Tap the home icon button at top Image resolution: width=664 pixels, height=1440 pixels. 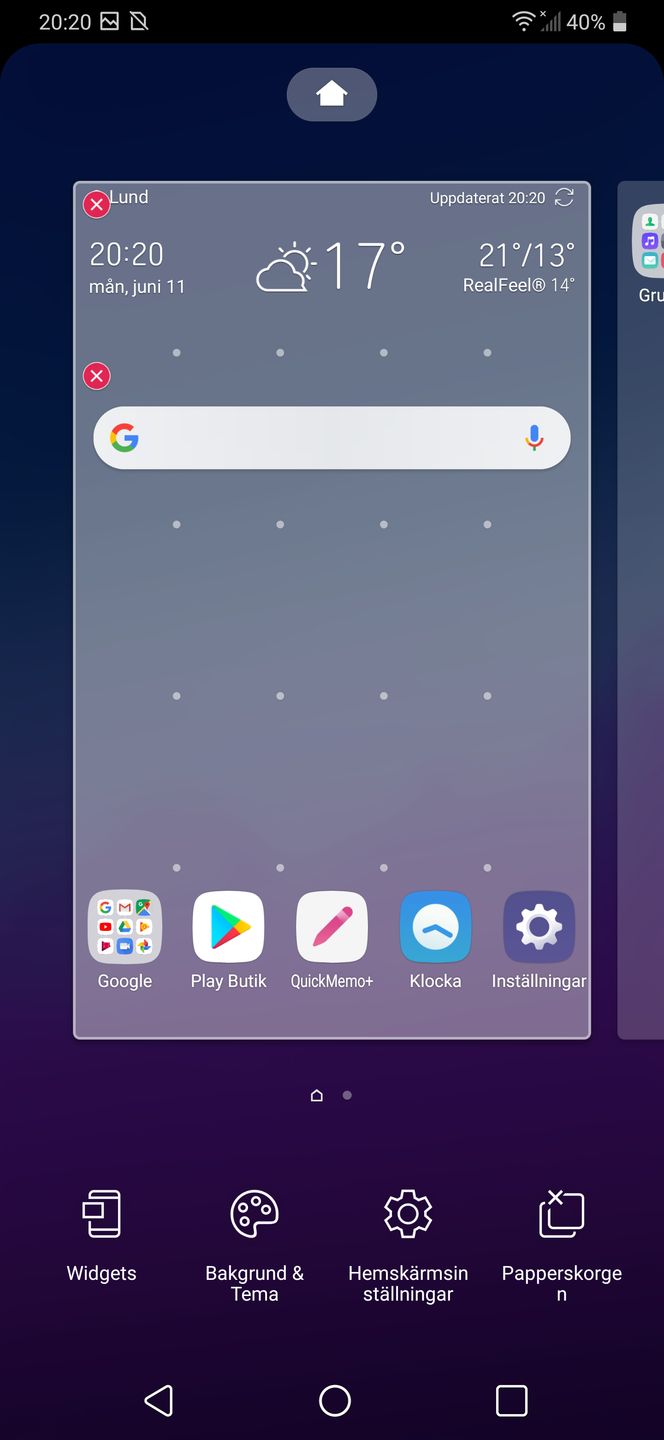pos(331,95)
